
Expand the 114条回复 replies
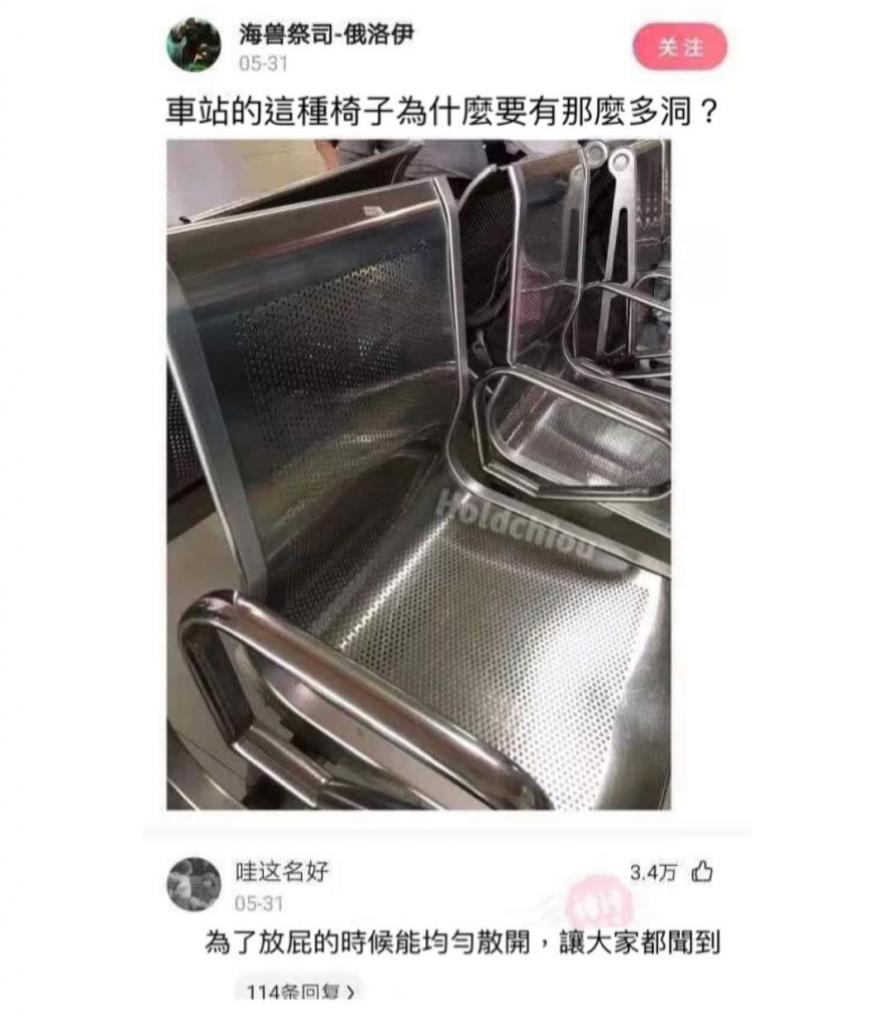300,992
